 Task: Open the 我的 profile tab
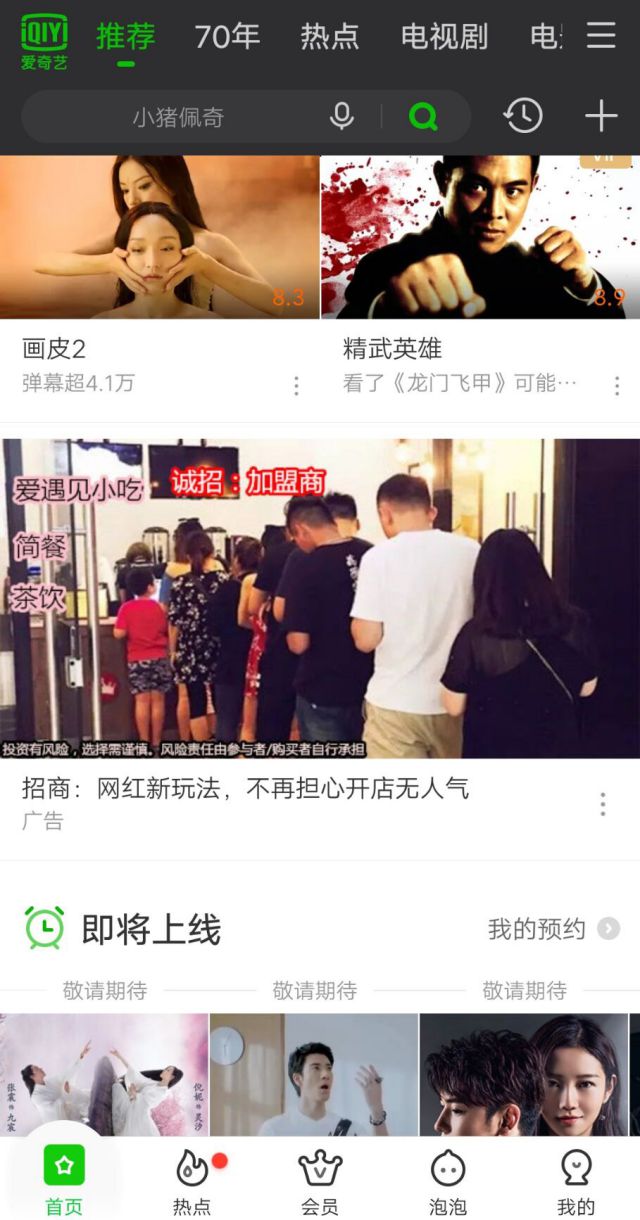click(x=576, y=1180)
